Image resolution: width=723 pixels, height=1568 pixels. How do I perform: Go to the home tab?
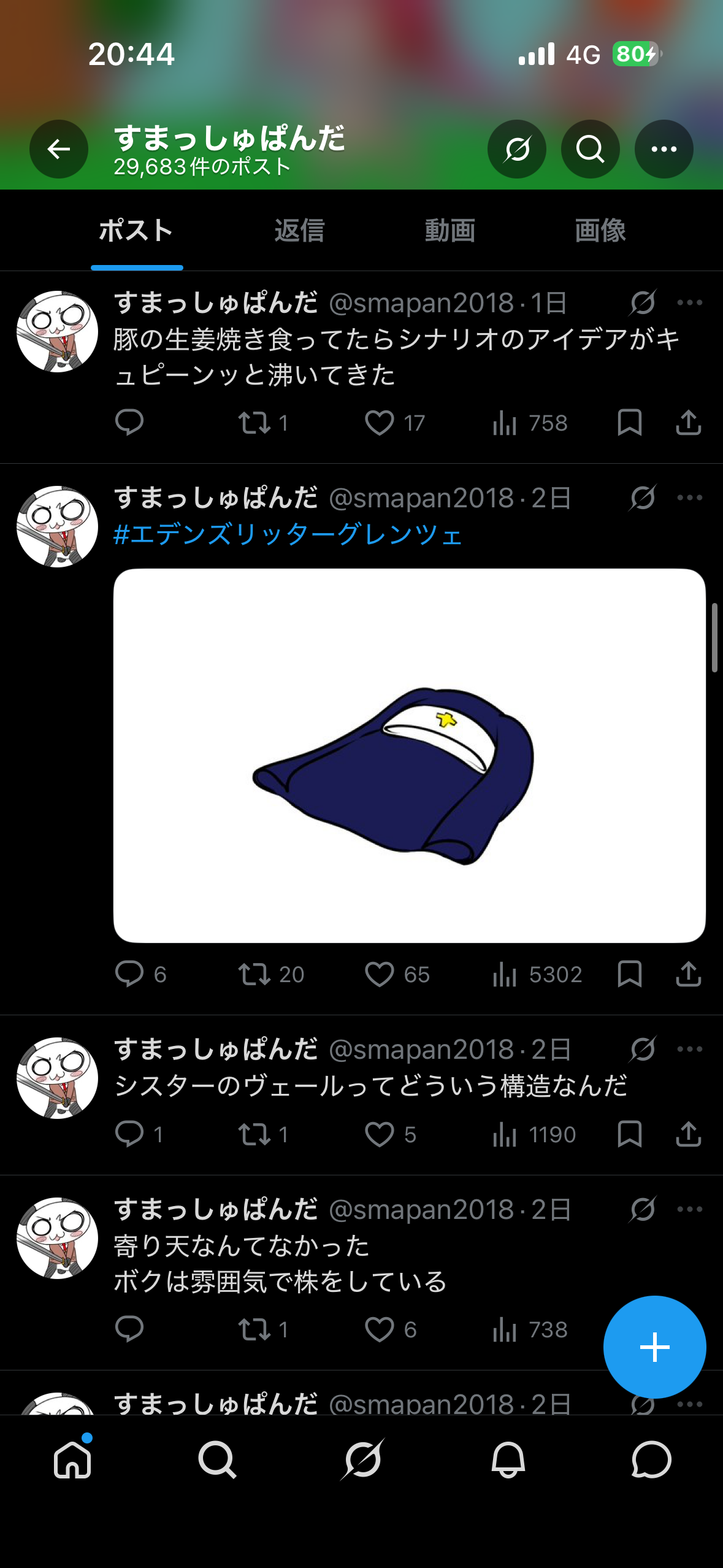coord(72,1460)
